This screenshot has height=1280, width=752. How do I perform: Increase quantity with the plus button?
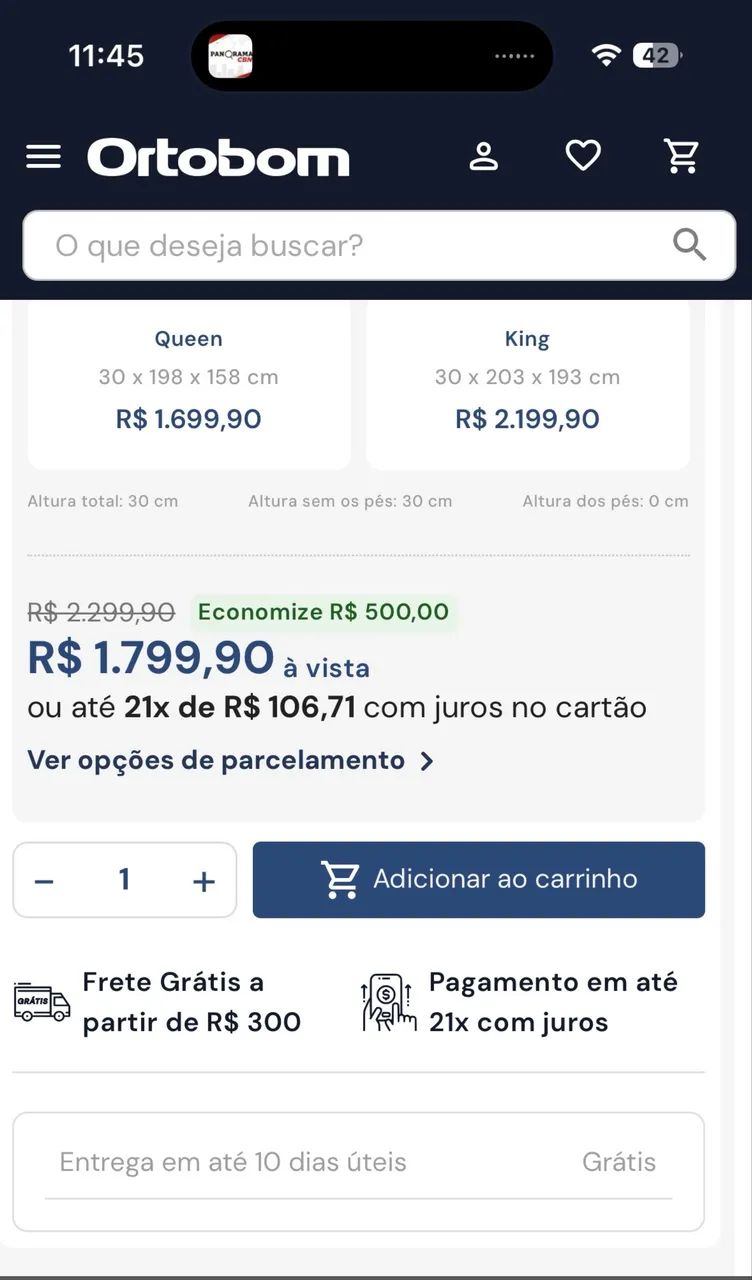[x=204, y=881]
